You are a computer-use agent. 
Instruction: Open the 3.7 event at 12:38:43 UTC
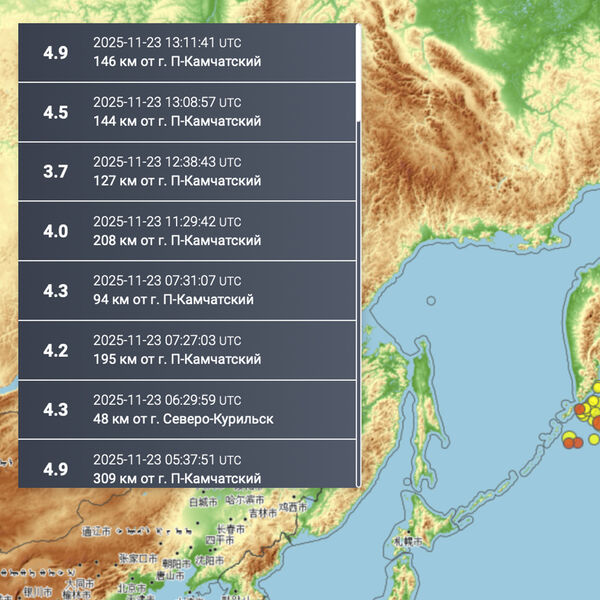[187, 171]
